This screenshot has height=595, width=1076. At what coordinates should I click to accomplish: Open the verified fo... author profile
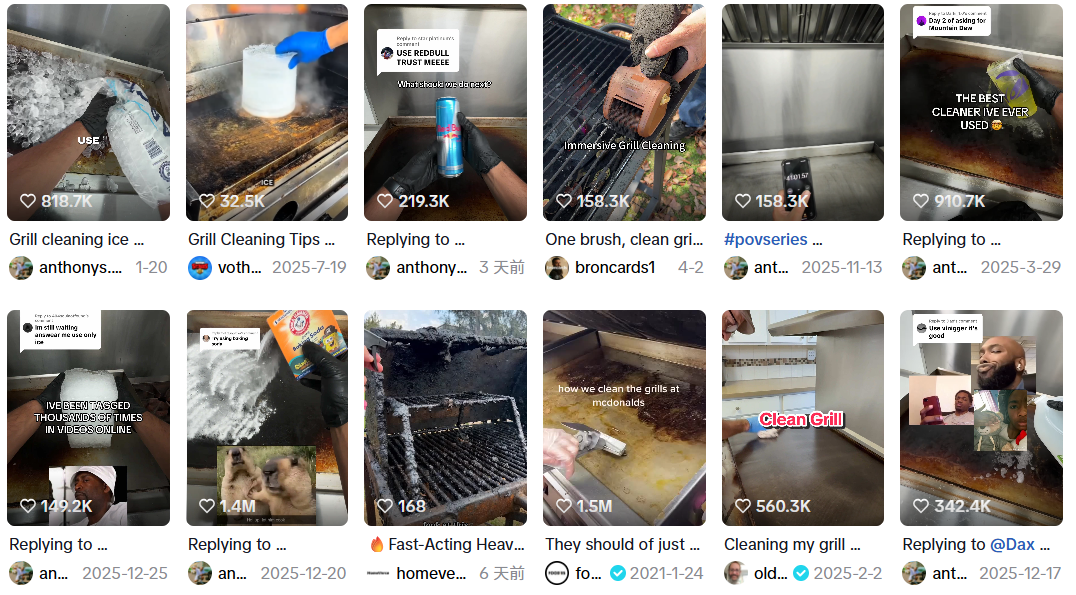(588, 573)
